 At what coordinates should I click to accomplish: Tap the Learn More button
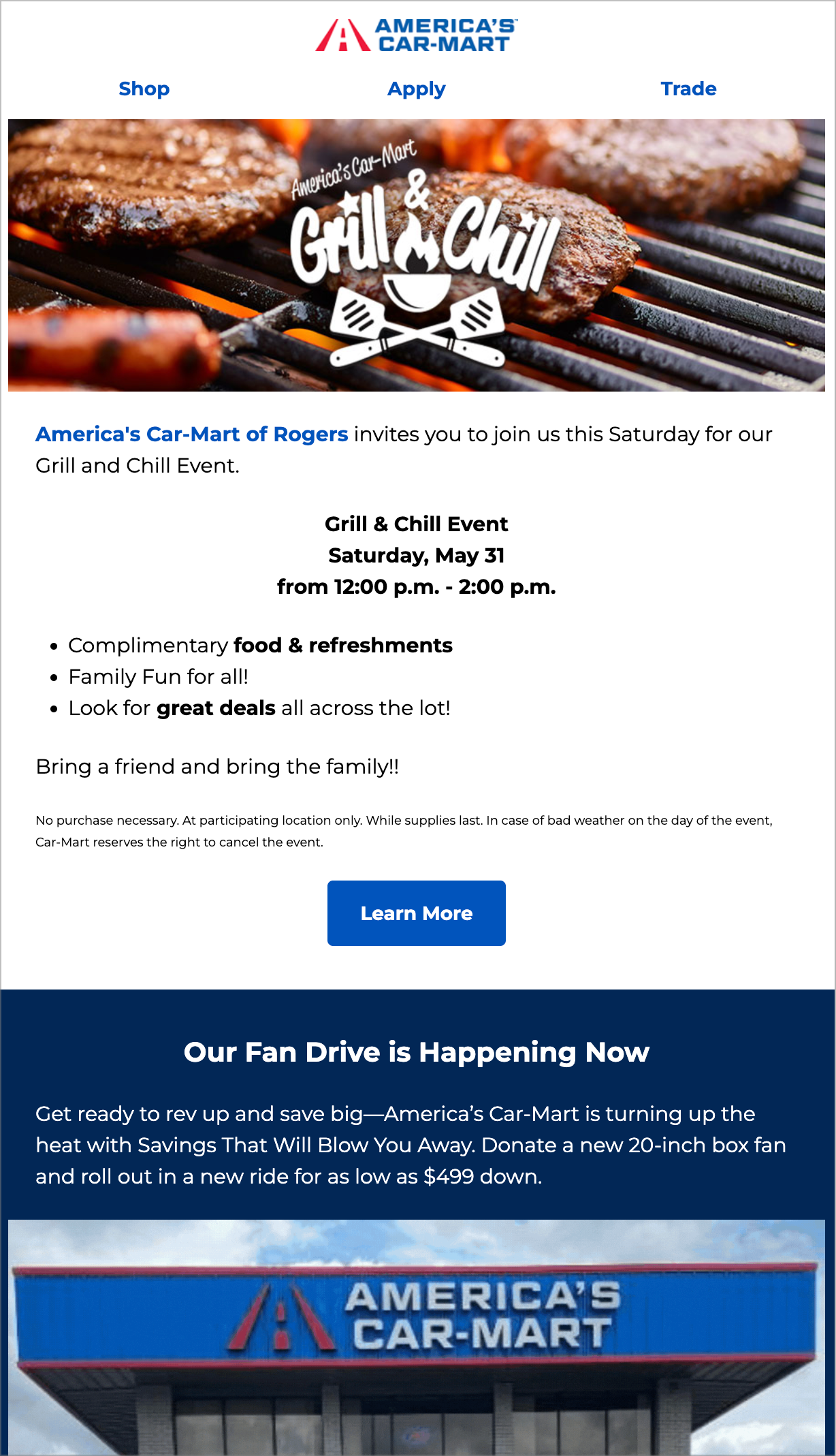pos(416,913)
